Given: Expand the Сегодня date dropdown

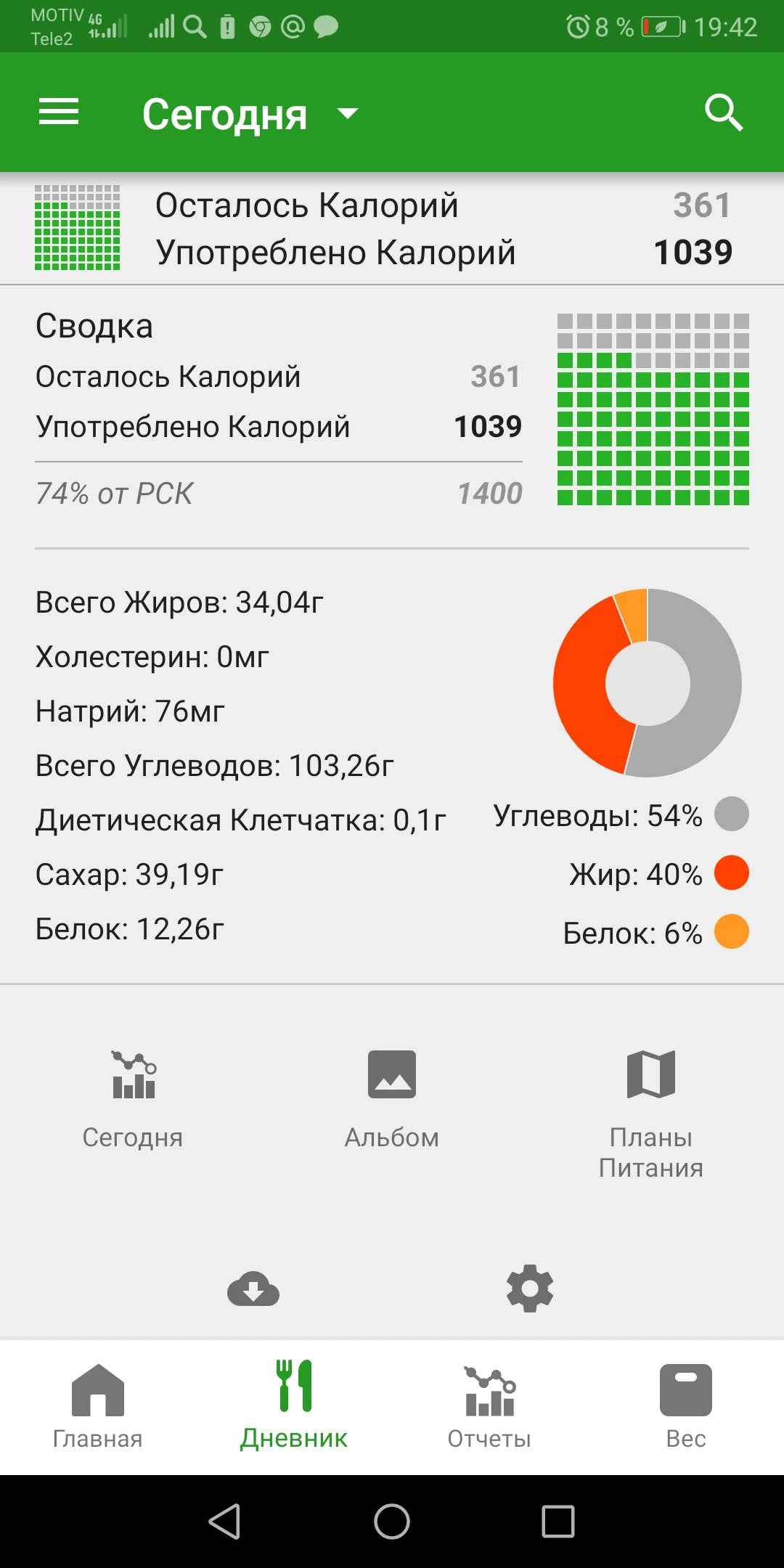Looking at the screenshot, I should click(250, 114).
